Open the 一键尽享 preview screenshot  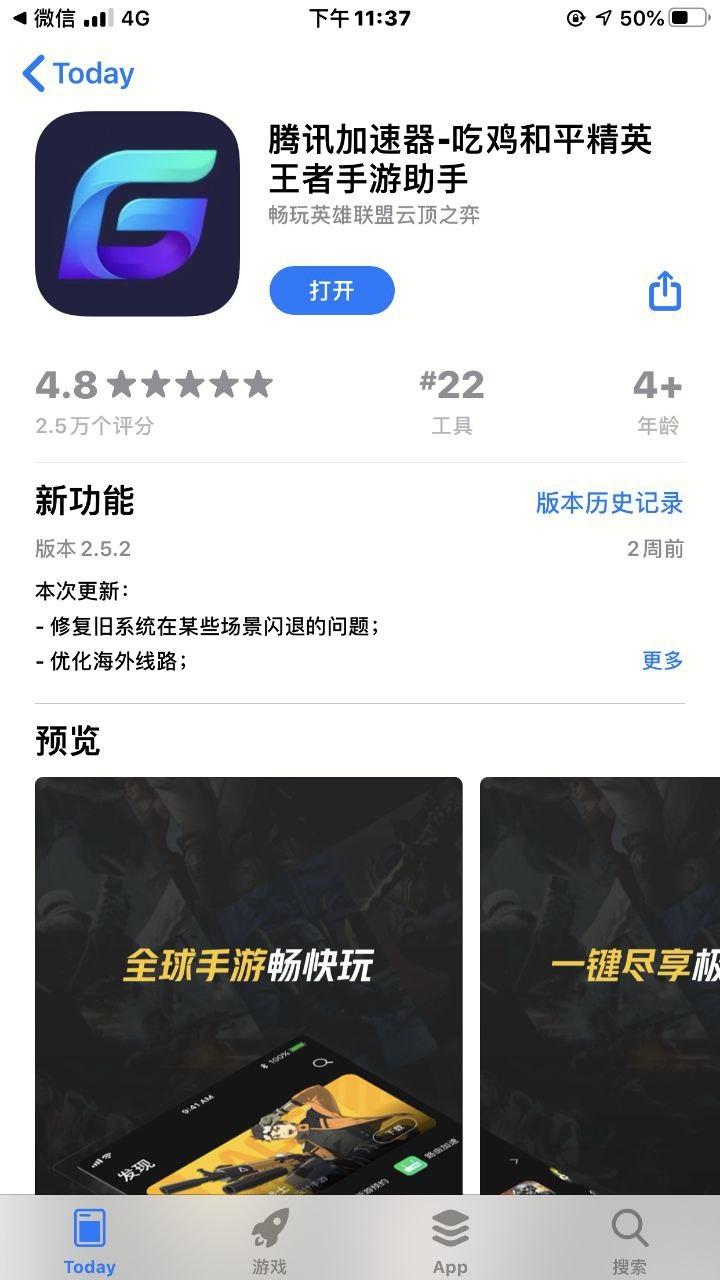pos(600,985)
